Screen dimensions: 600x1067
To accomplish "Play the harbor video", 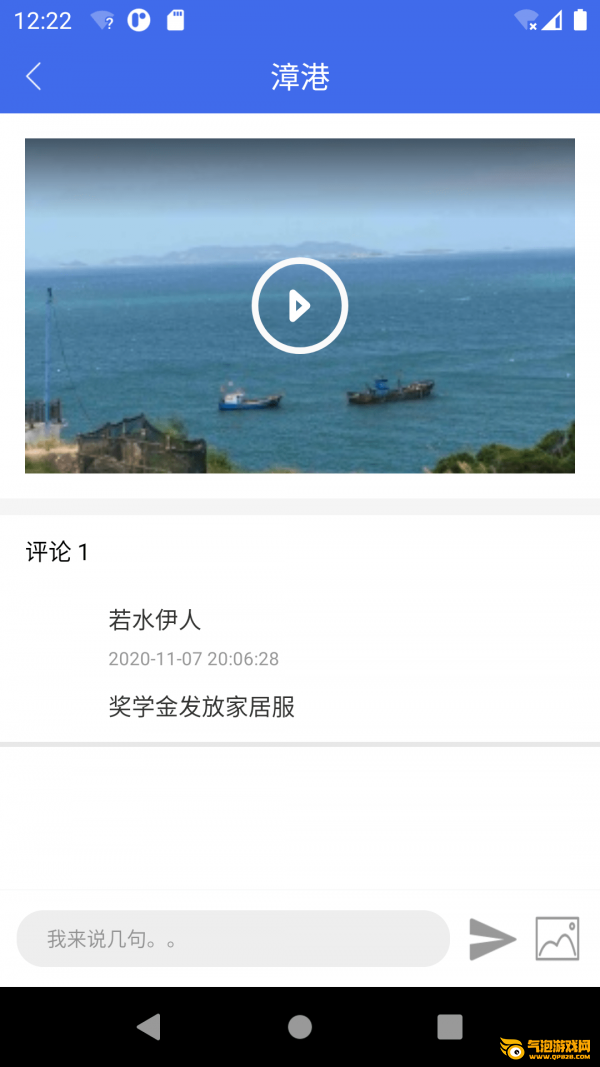I will pos(299,306).
